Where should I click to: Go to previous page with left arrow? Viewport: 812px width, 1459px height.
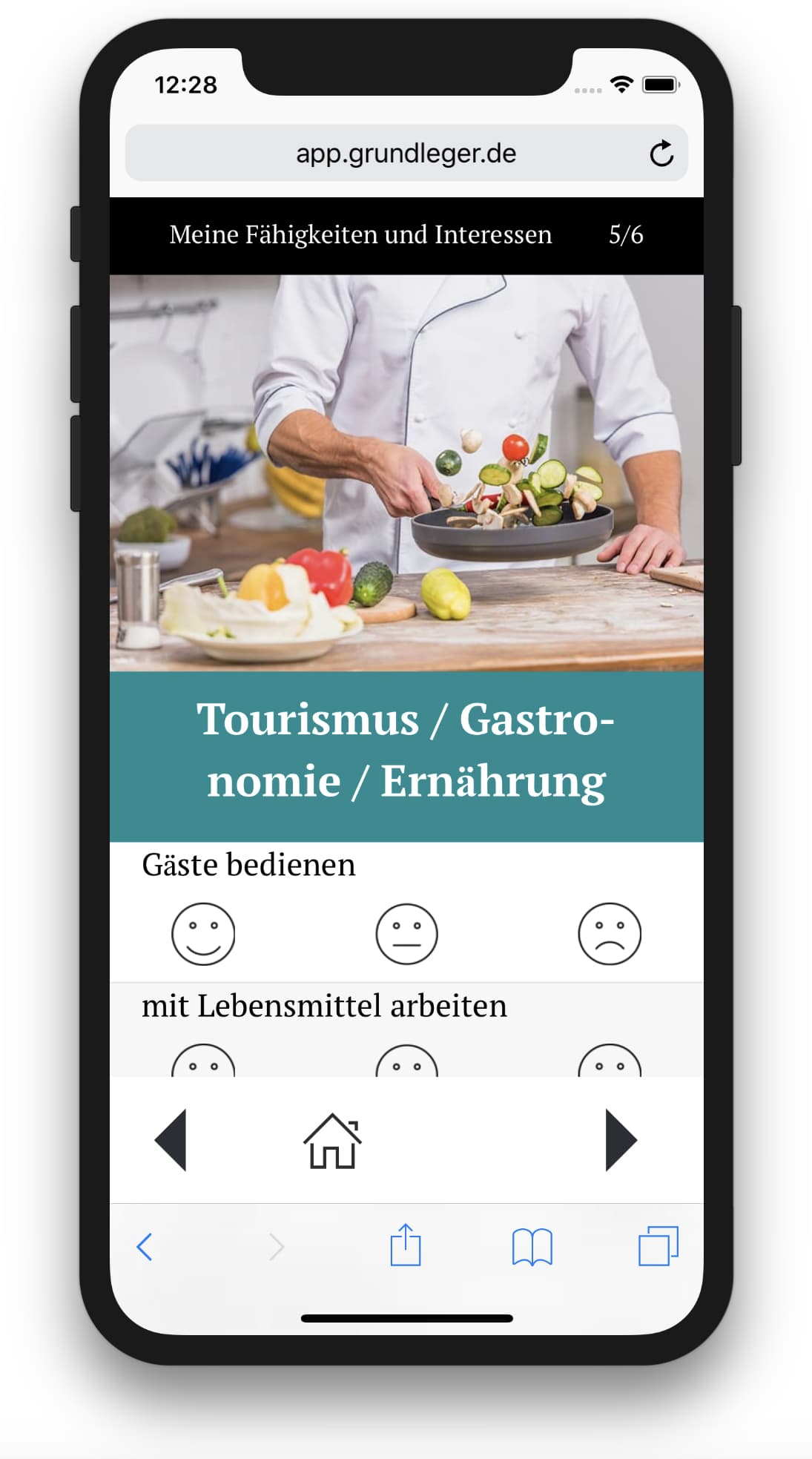pyautogui.click(x=171, y=1140)
